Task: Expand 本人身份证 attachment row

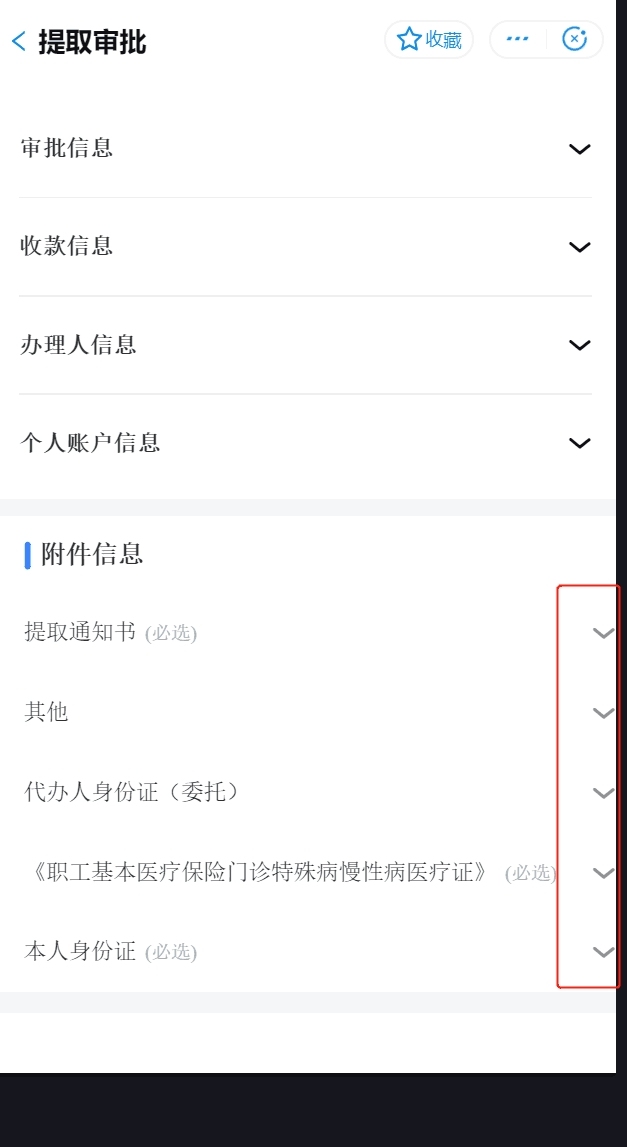Action: pos(602,952)
